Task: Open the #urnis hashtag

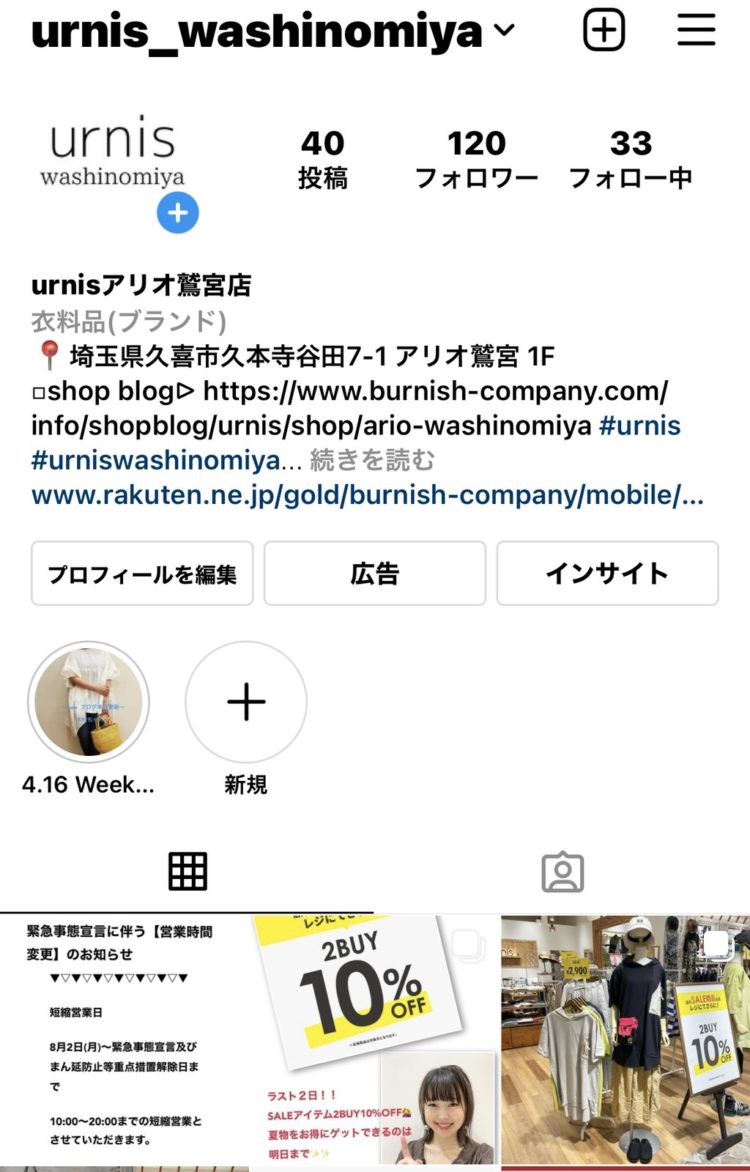Action: tap(640, 425)
